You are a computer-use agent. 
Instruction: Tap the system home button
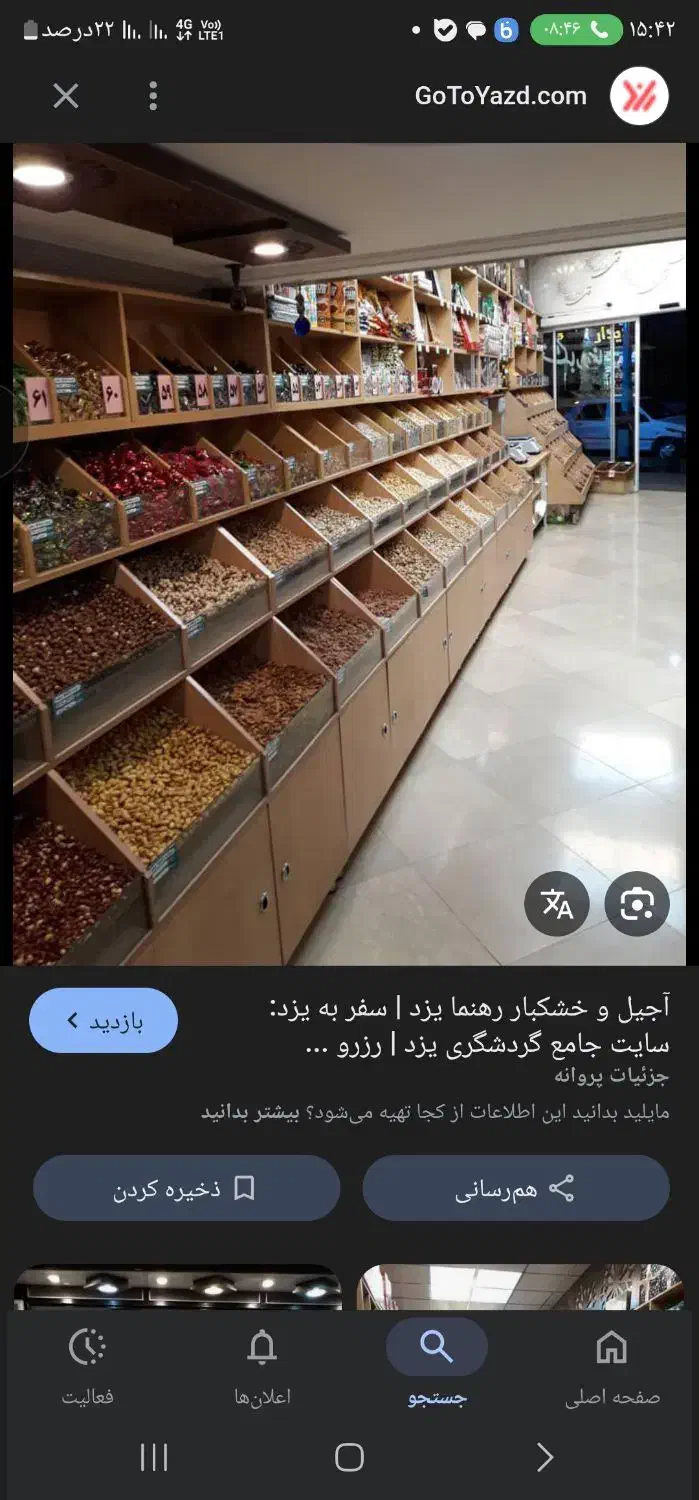click(x=349, y=1457)
